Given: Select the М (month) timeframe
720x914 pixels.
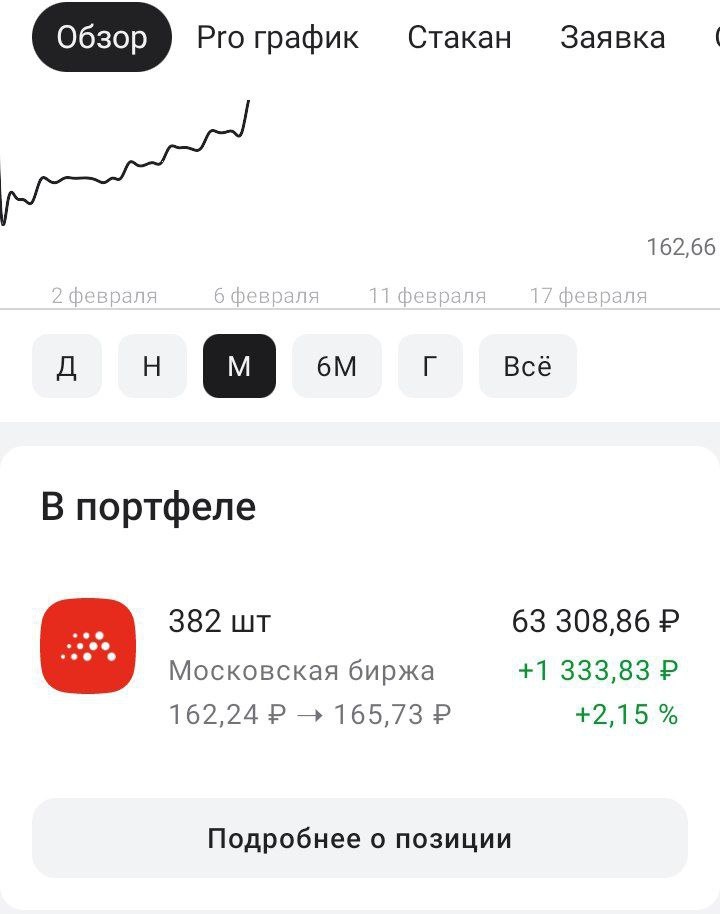Looking at the screenshot, I should click(239, 366).
